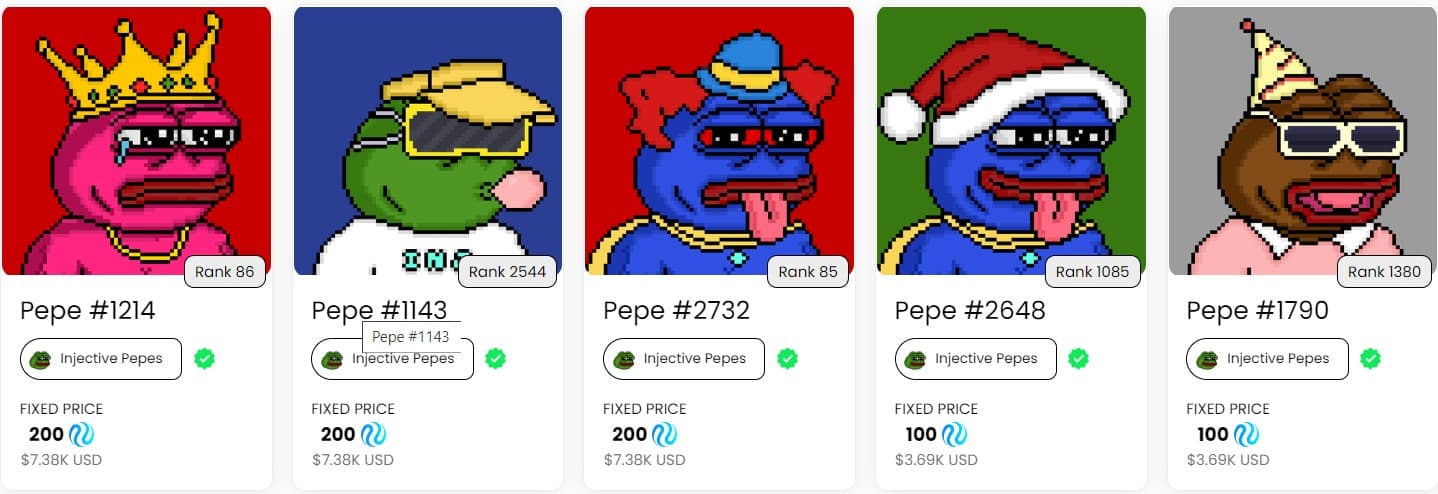Select the Pepe #1790 NFT card
Image resolution: width=1438 pixels, height=494 pixels.
coord(1302,140)
